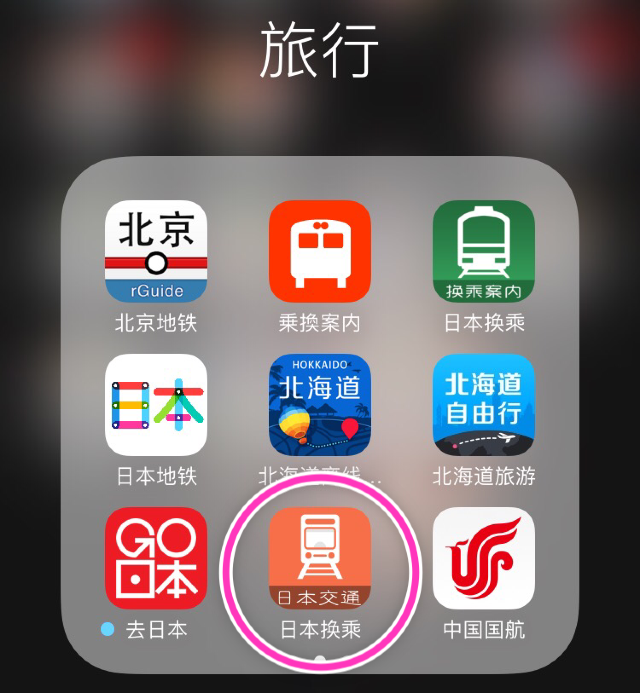Screen dimensions: 640x693
Task: Open the 北京地铁 rGuide app
Action: (156, 252)
